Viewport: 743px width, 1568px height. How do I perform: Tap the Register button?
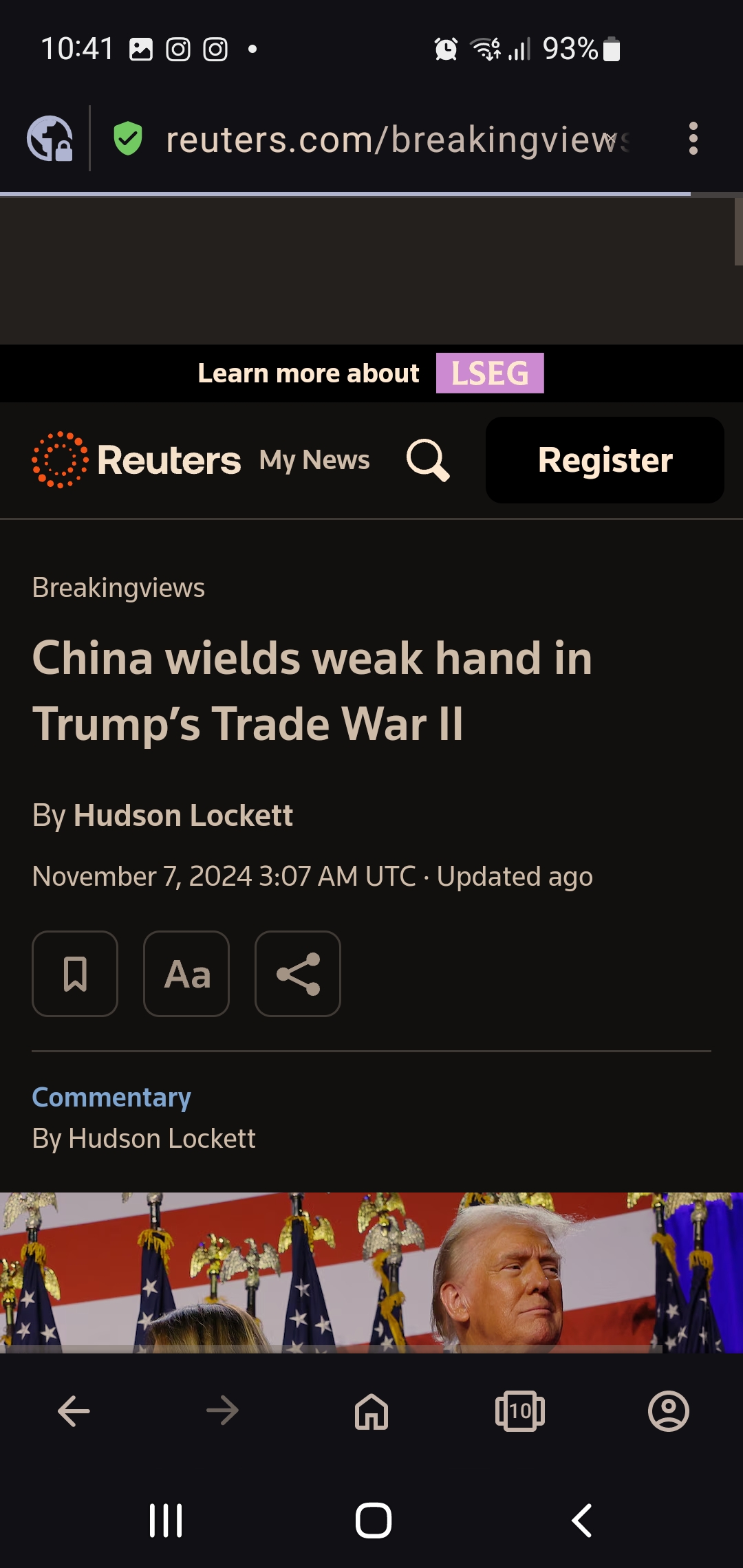[605, 460]
